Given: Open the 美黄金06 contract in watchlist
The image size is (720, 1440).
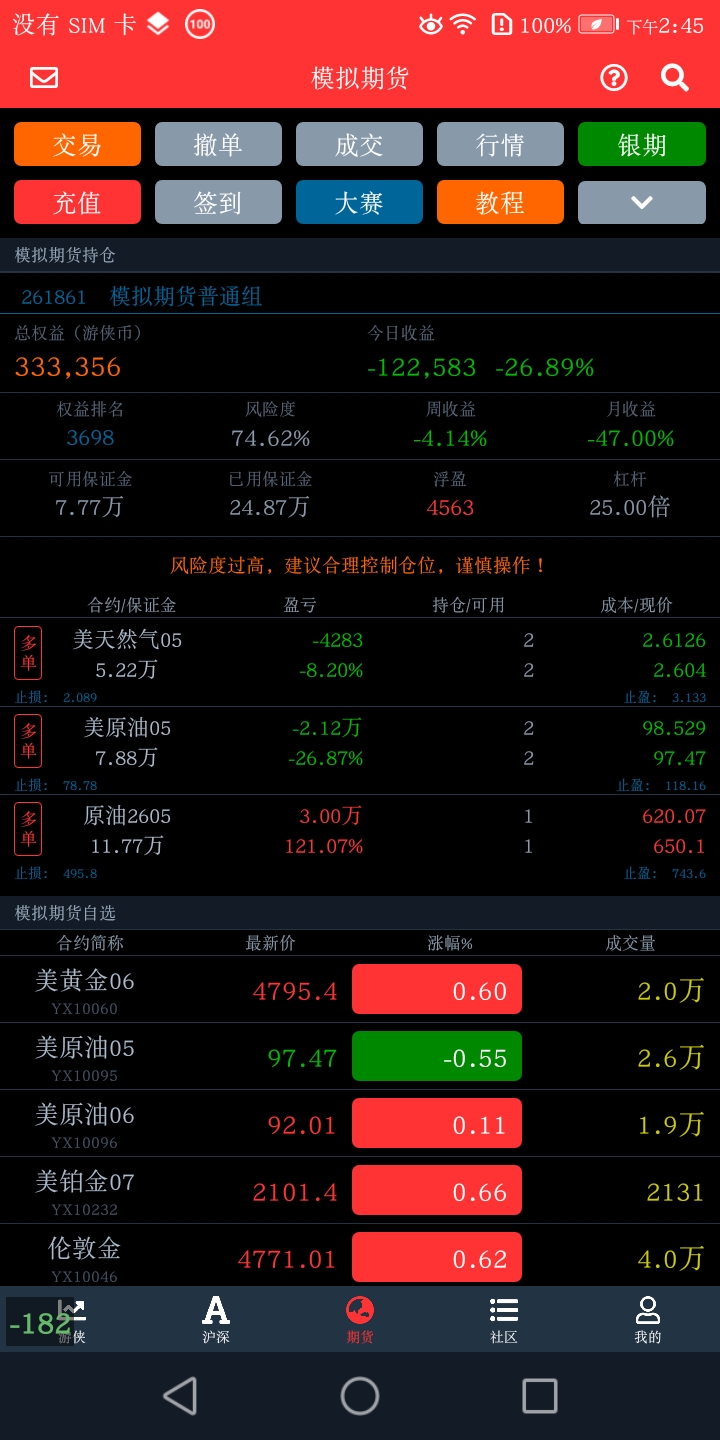Looking at the screenshot, I should click(360, 990).
